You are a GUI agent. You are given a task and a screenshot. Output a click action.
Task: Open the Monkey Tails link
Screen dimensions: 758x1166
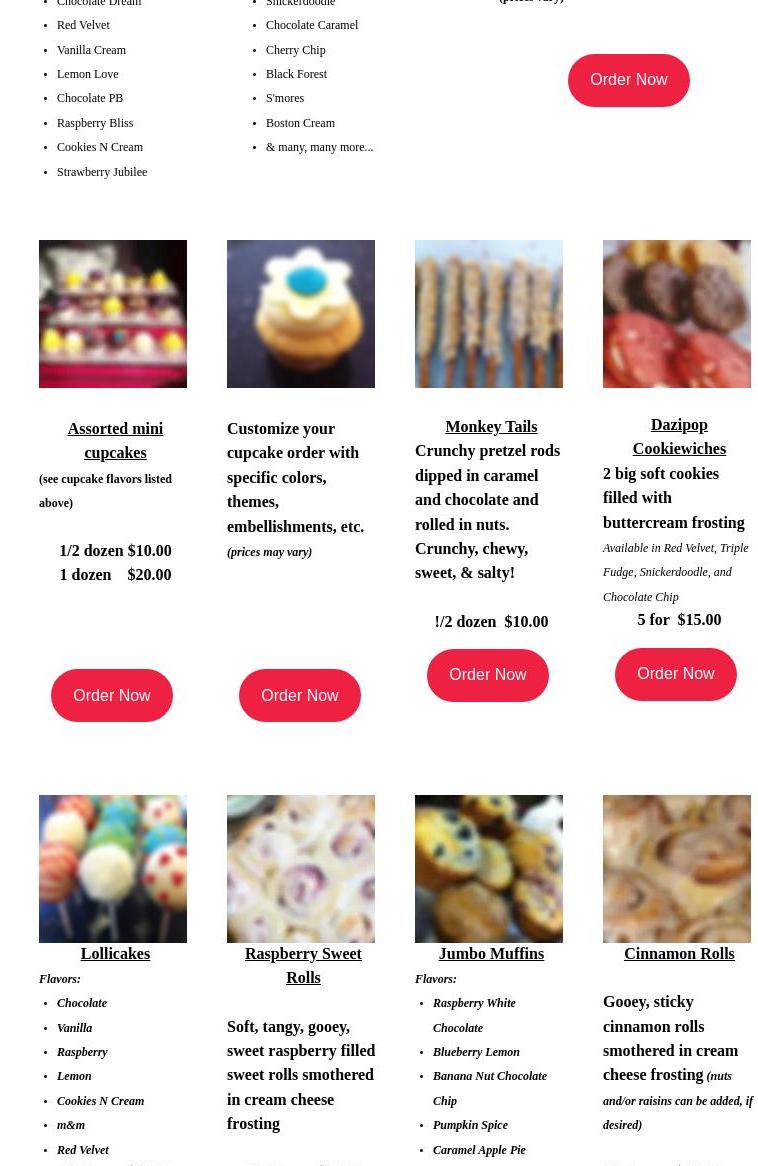click(491, 427)
